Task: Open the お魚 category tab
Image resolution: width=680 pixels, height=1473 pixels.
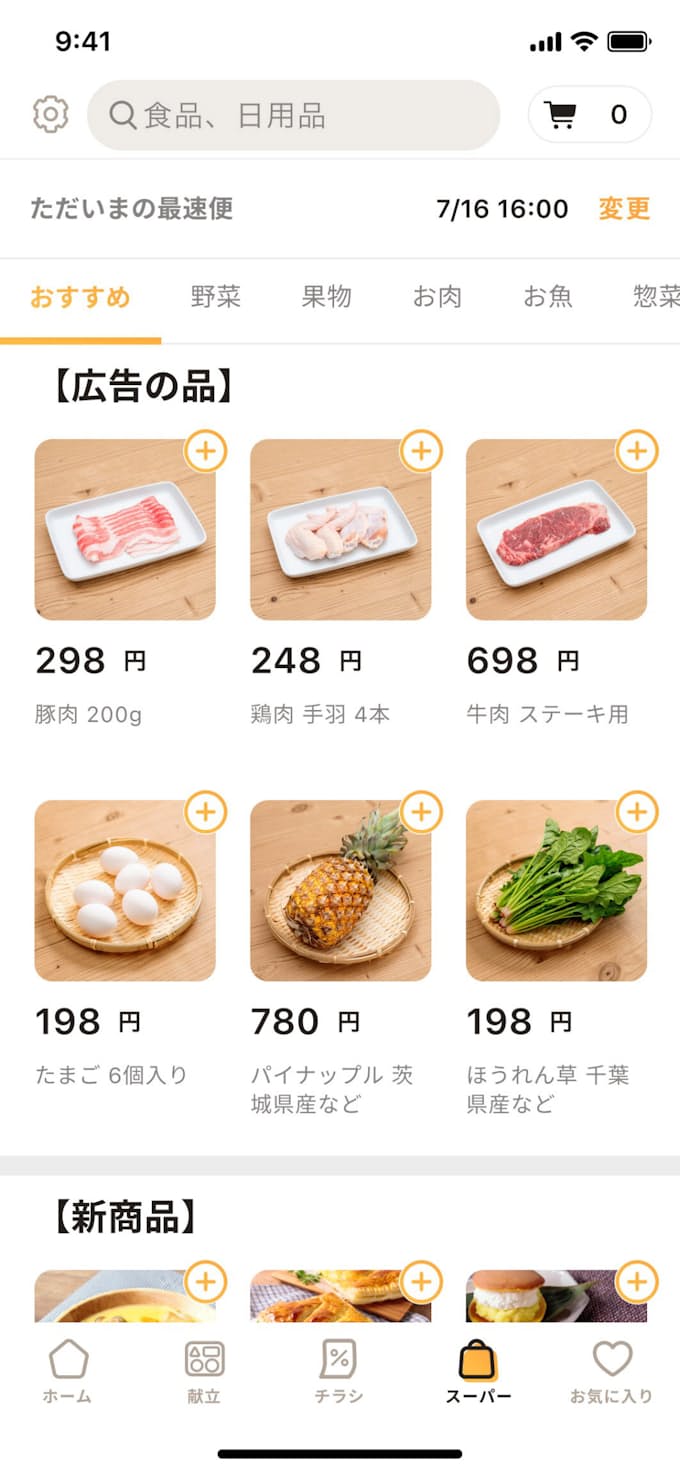Action: [x=548, y=297]
